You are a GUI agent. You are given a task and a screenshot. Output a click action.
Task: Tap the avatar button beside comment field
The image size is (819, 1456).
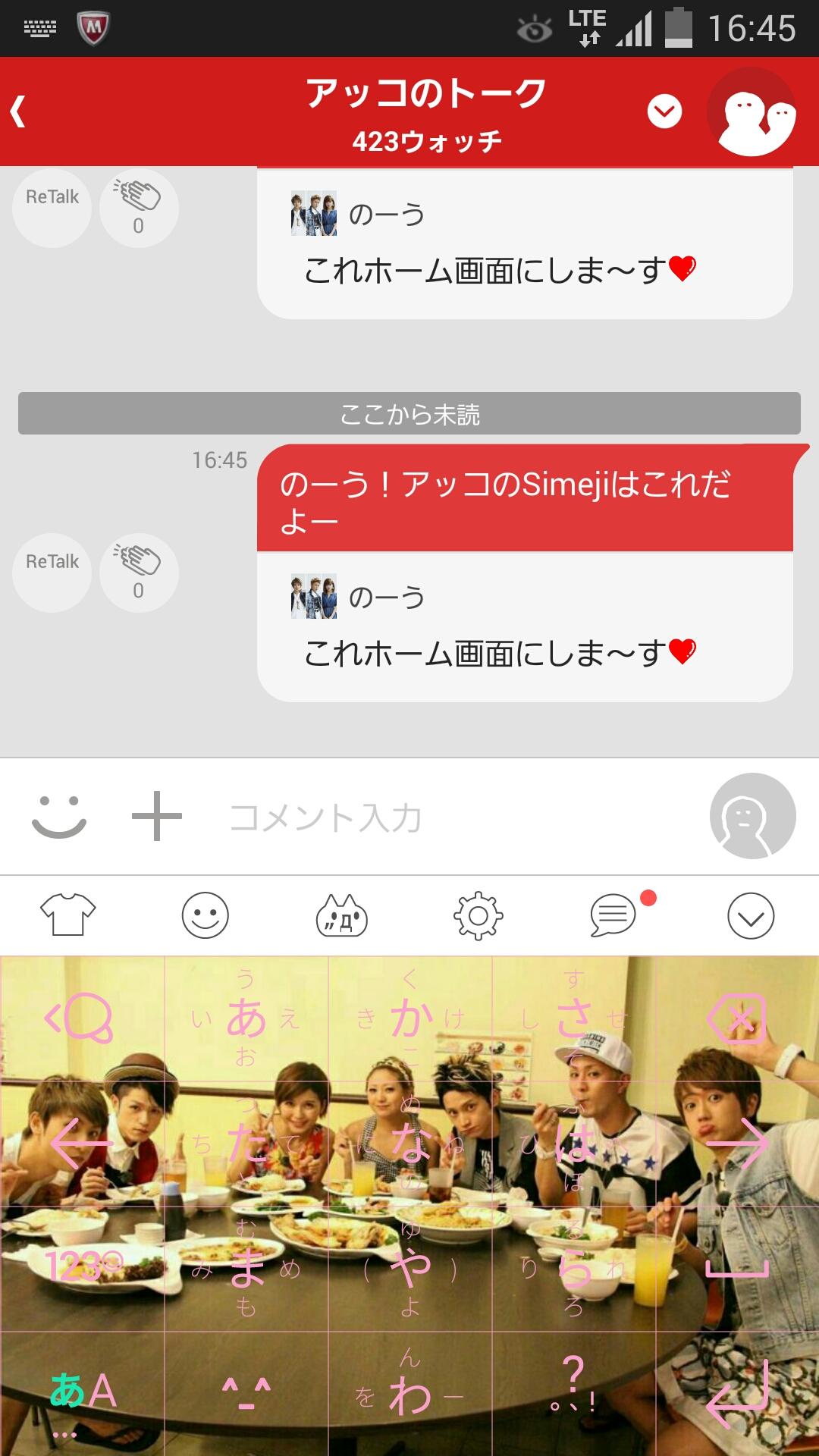[x=752, y=816]
